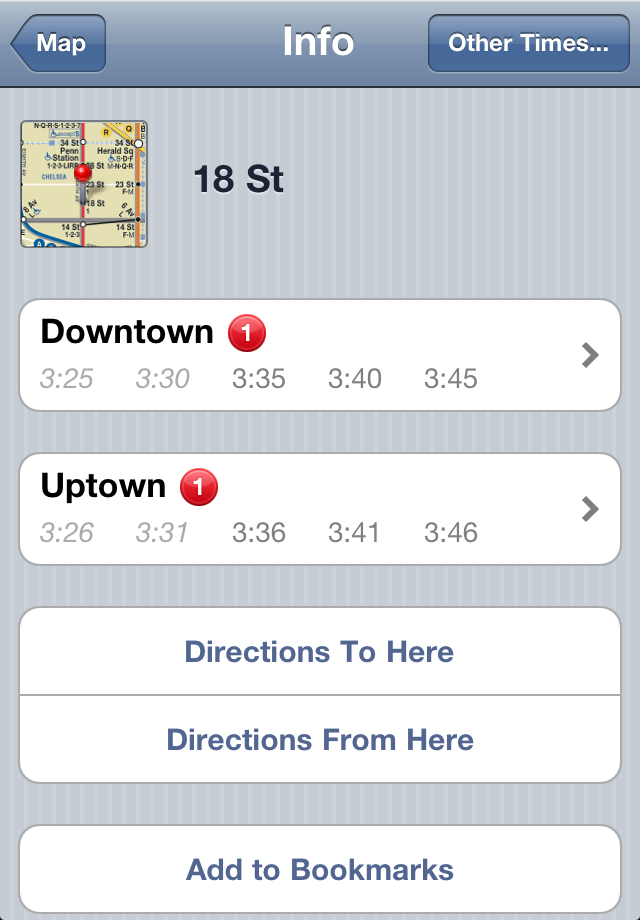Viewport: 640px width, 920px height.
Task: Get Directions To Here
Action: (320, 651)
